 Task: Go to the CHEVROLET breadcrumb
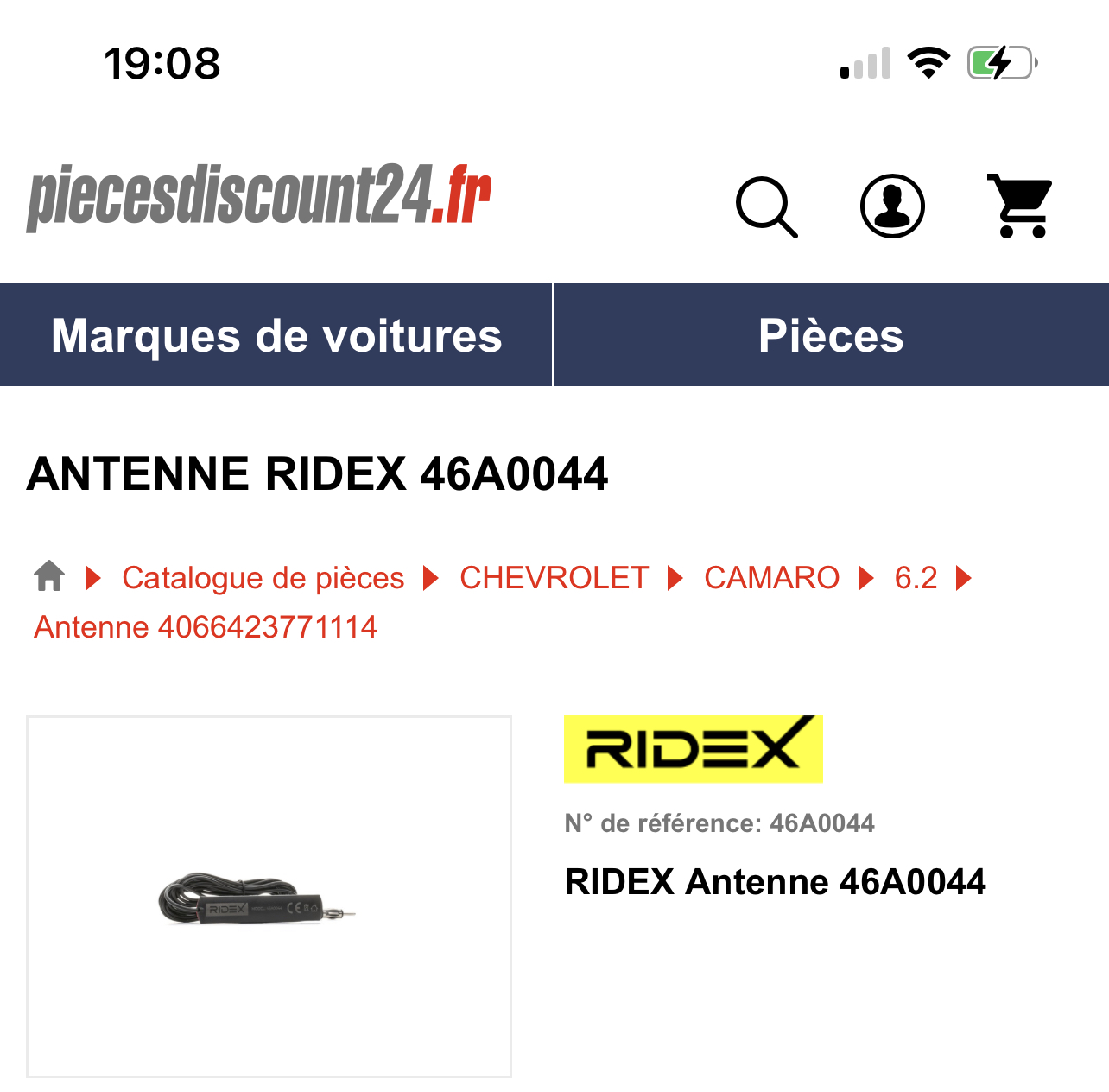[554, 578]
